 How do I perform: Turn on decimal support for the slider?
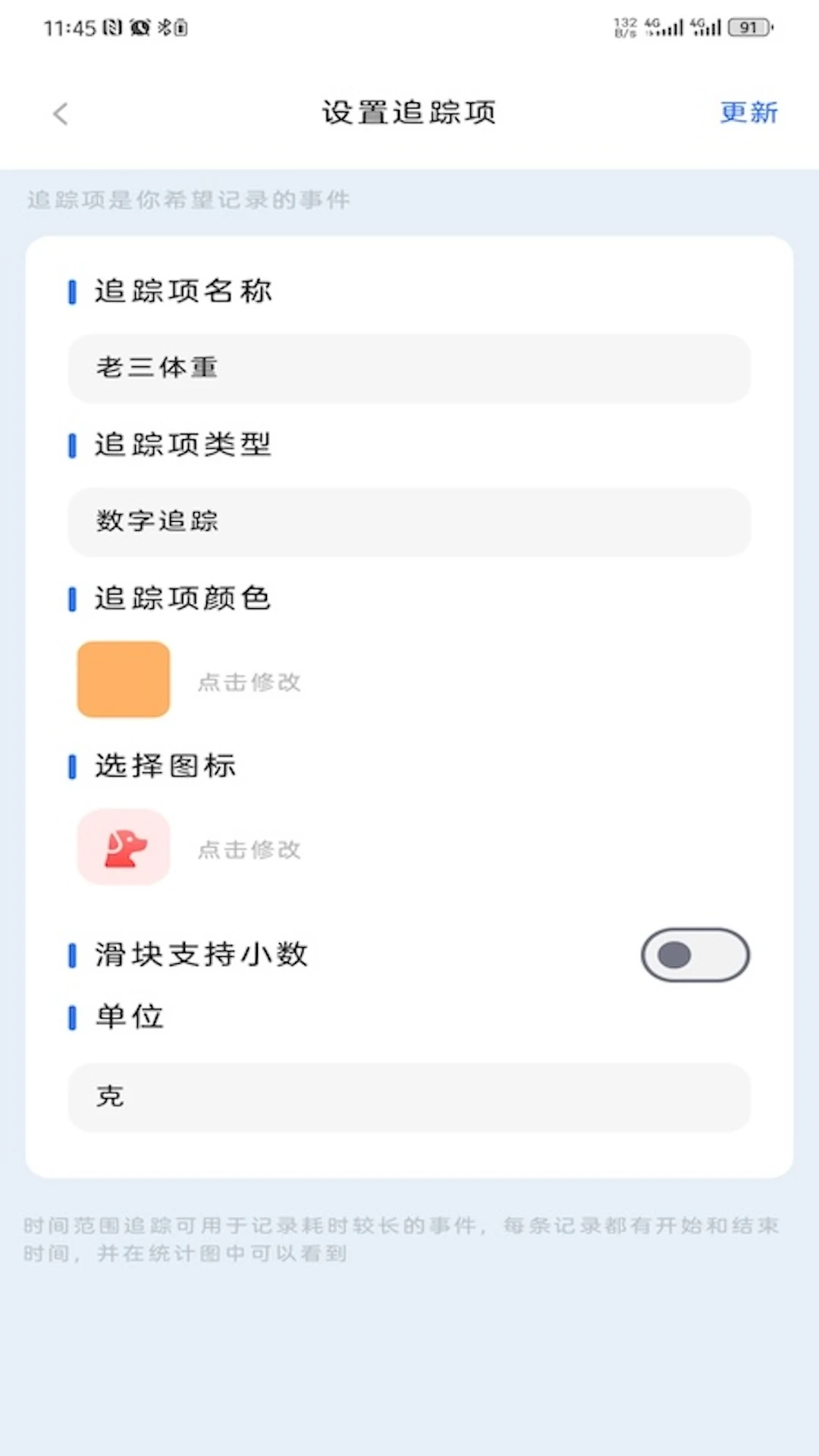click(695, 955)
